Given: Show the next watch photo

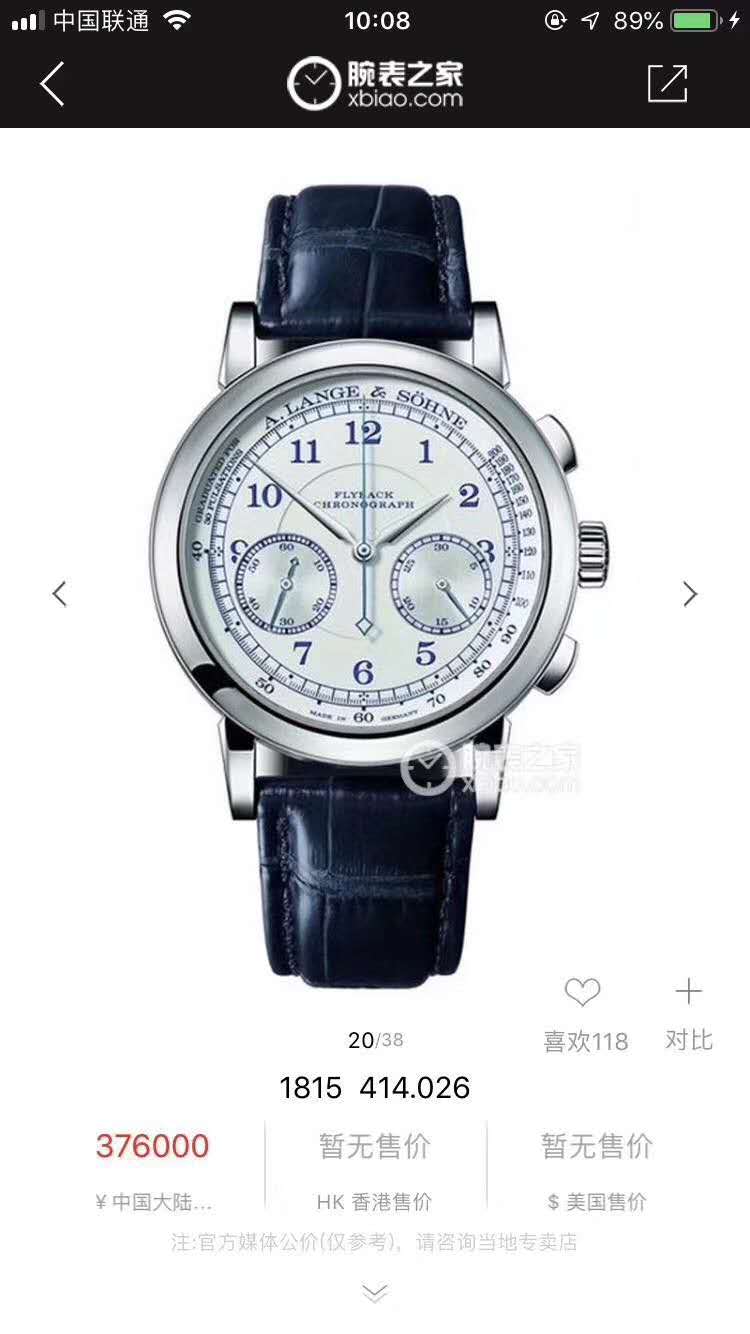Looking at the screenshot, I should point(690,593).
